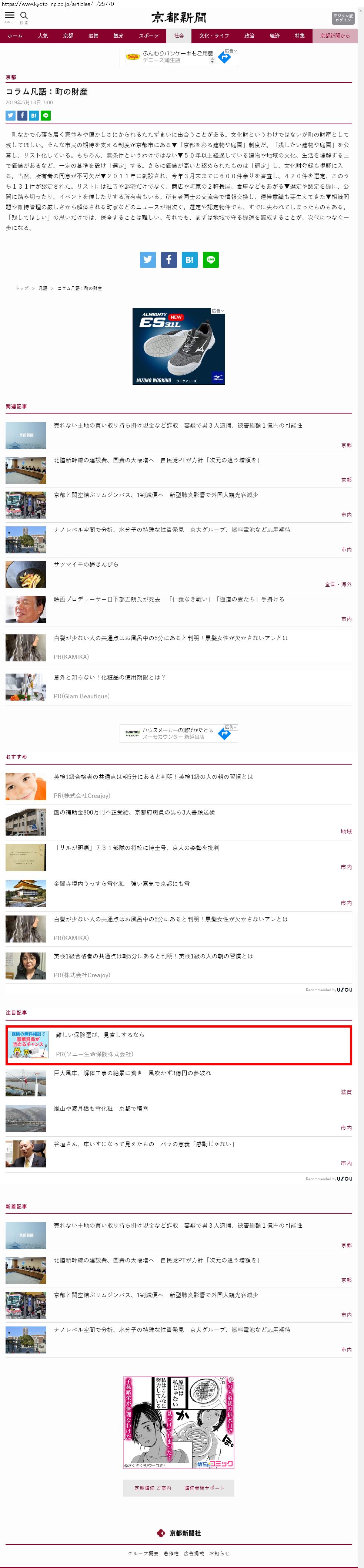Switch to the 人気 tab
Screen dimensions: 364x1568
pos(43,36)
